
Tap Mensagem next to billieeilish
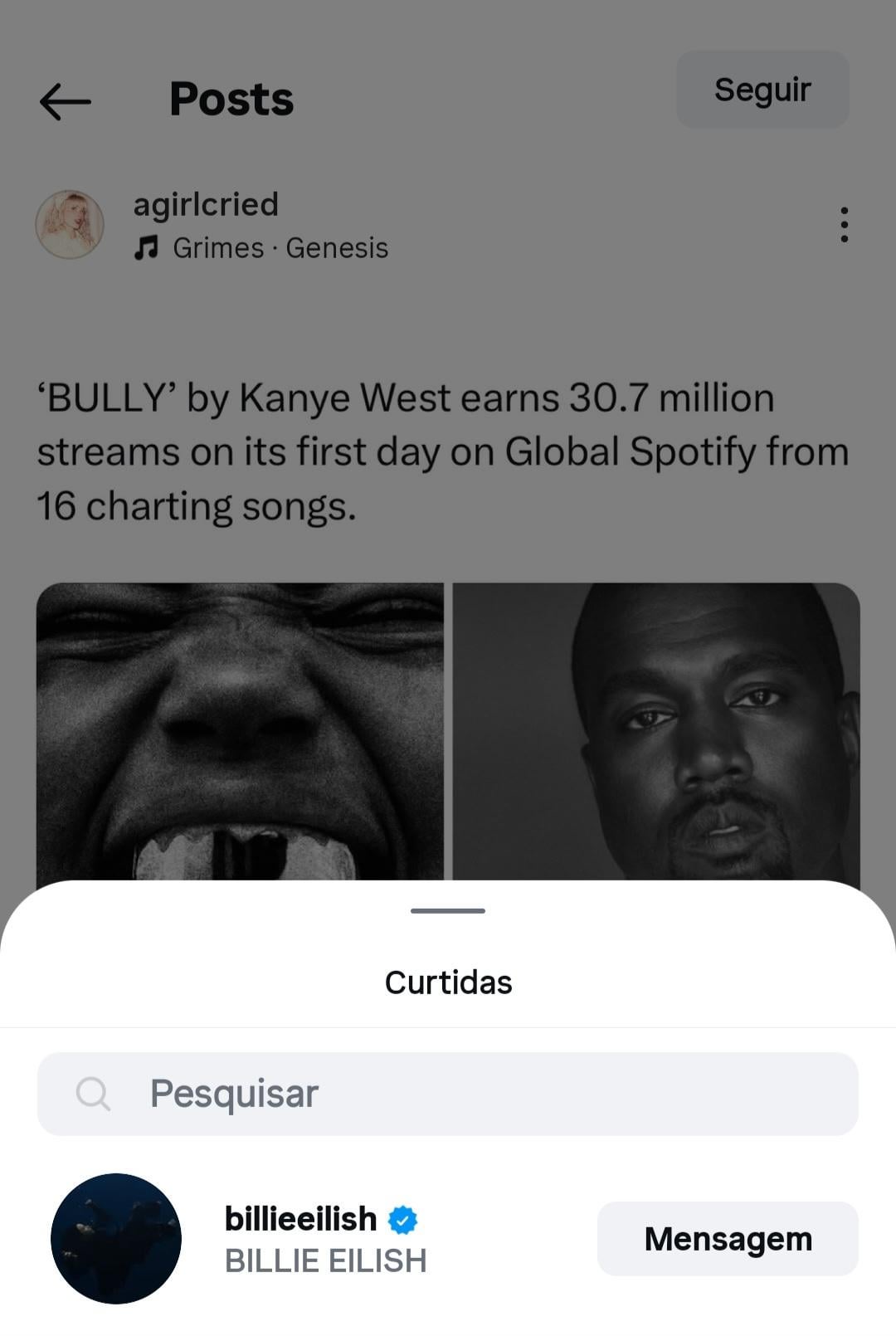coord(727,1238)
